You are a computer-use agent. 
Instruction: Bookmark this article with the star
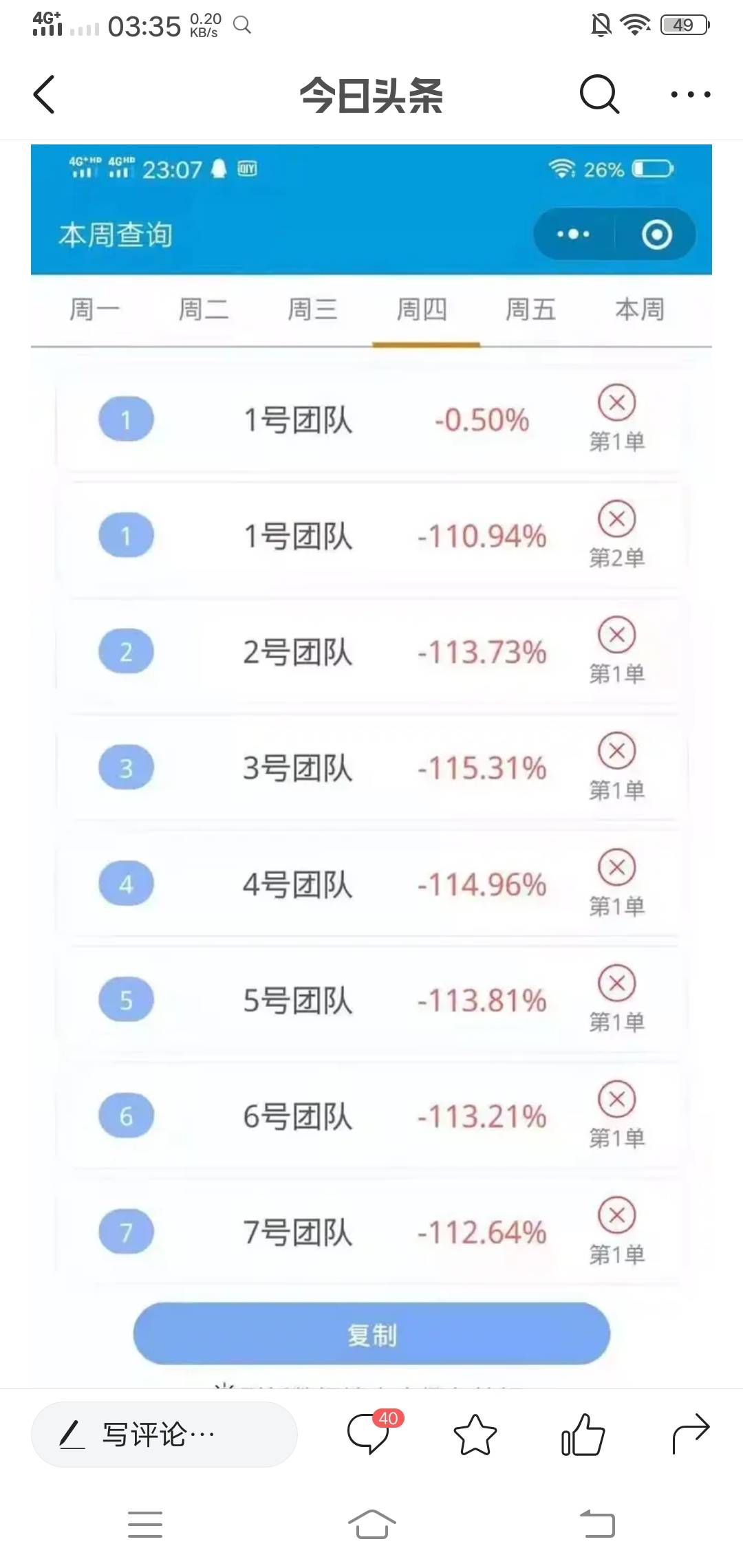(x=475, y=1435)
